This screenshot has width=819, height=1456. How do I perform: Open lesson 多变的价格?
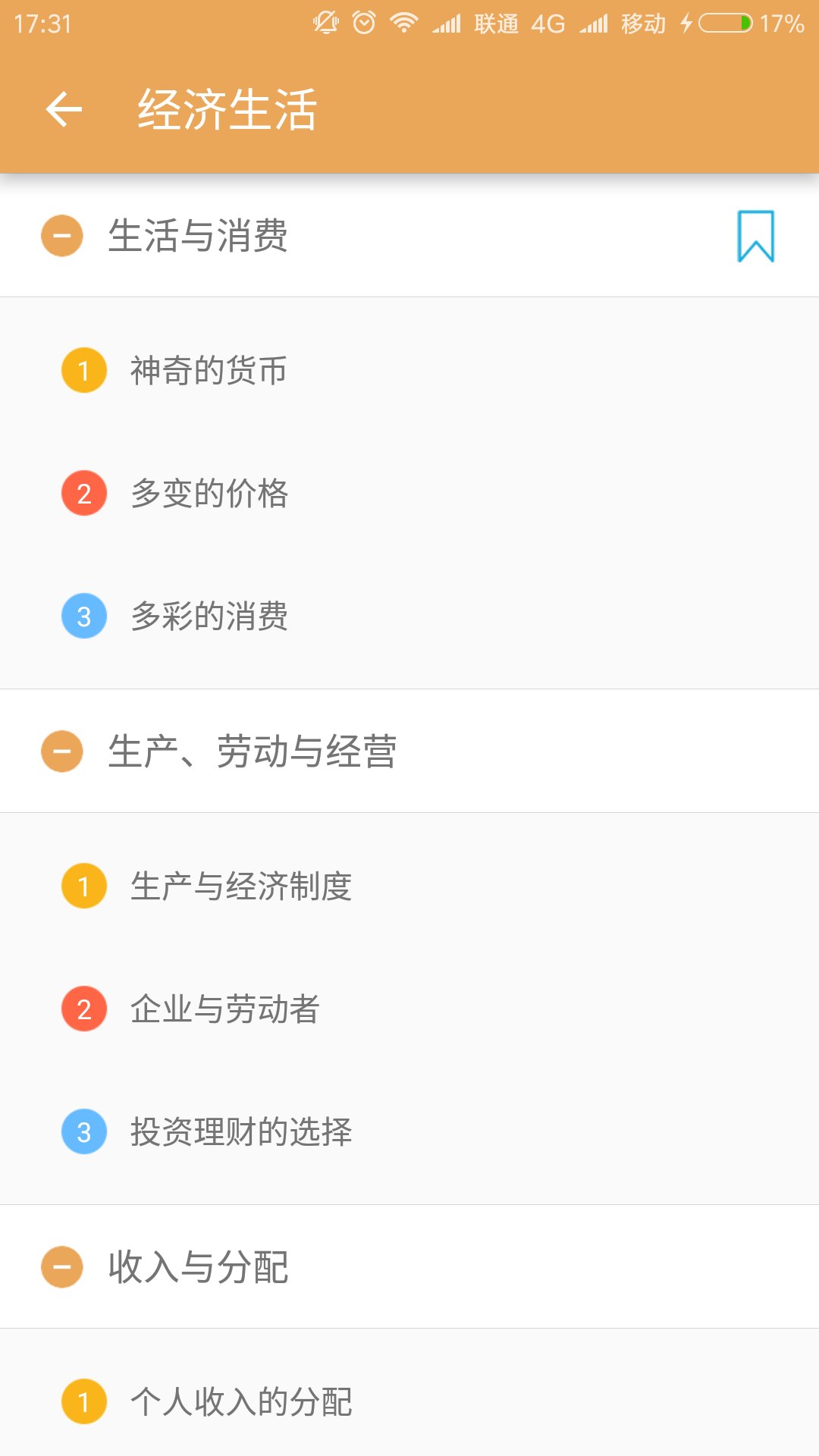(x=209, y=494)
